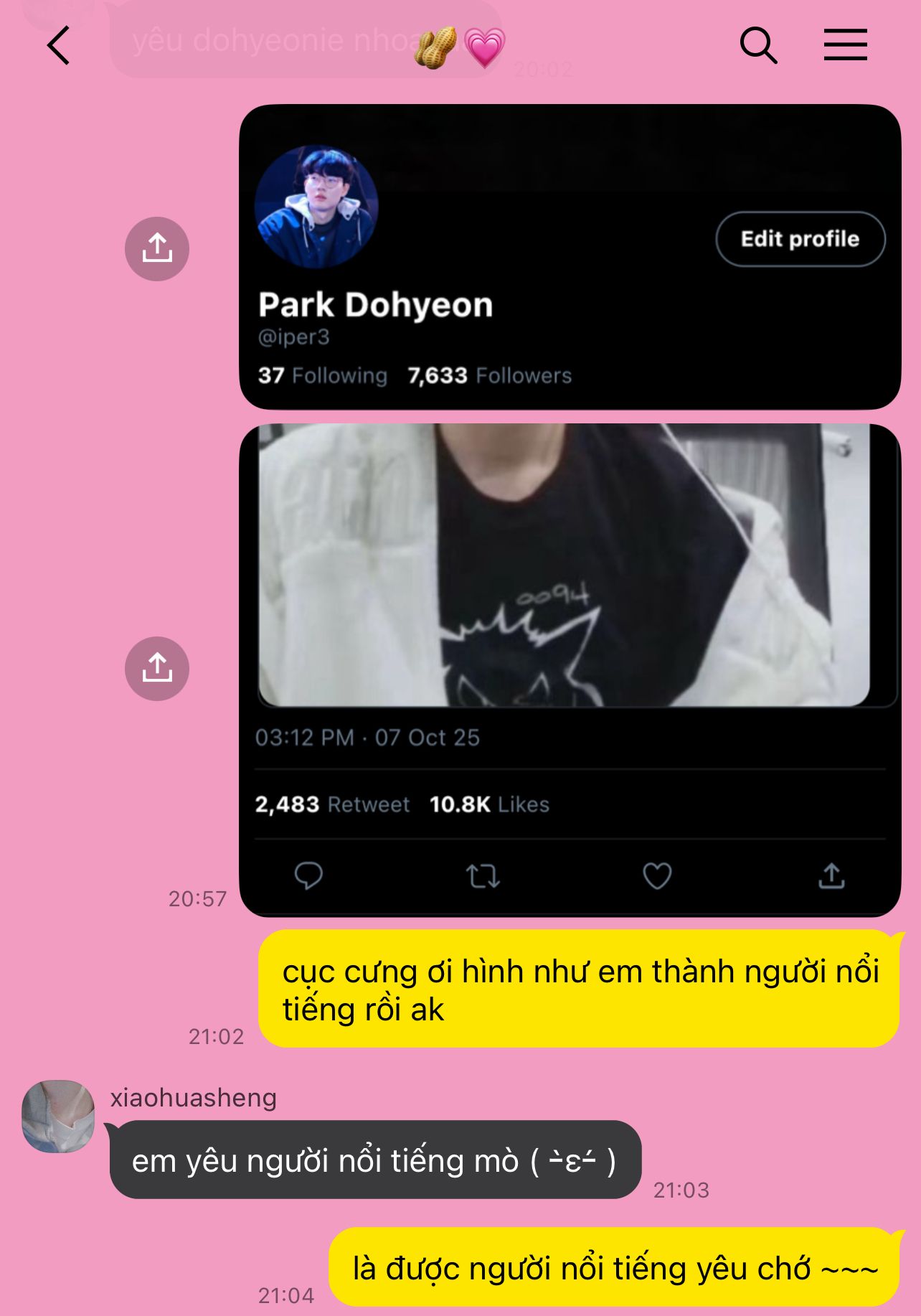Viewport: 921px width, 1316px height.
Task: Go back to the chat list
Action: [58, 45]
